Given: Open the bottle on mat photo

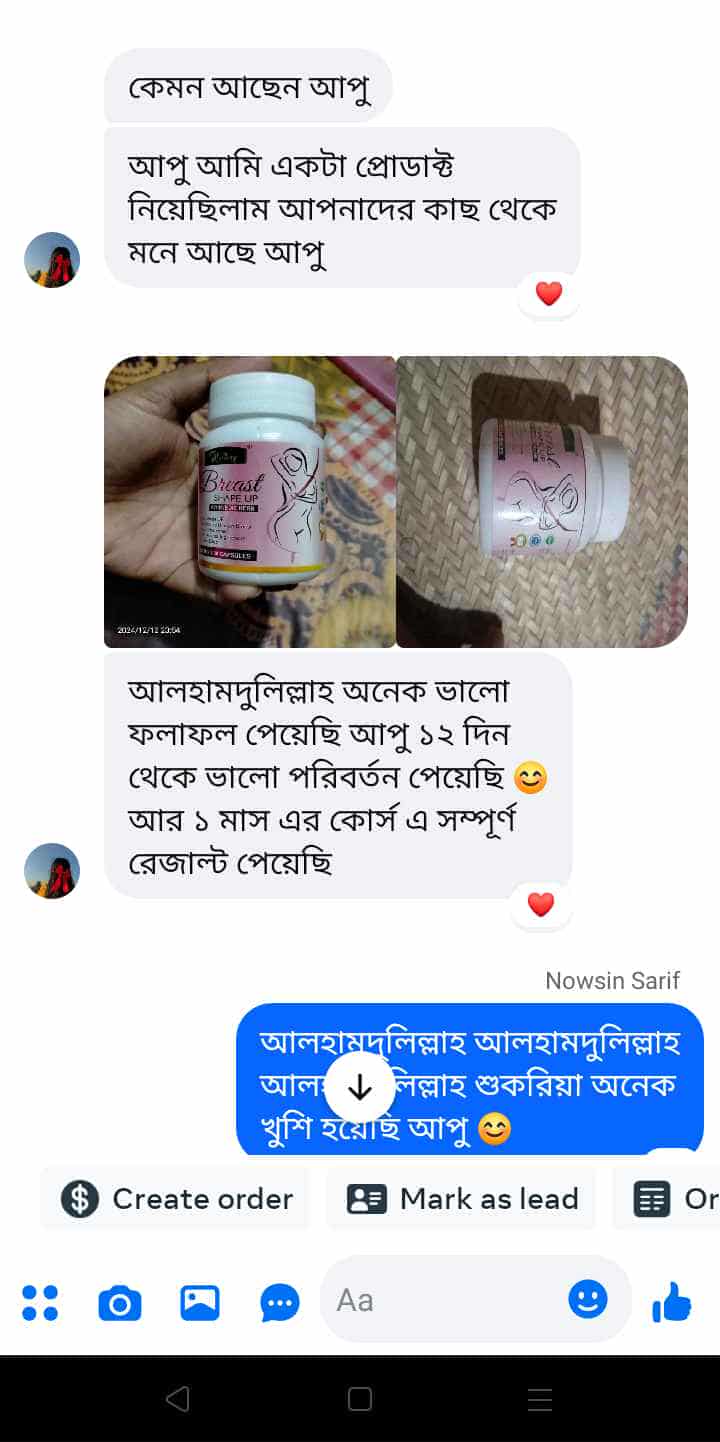Looking at the screenshot, I should [x=542, y=501].
